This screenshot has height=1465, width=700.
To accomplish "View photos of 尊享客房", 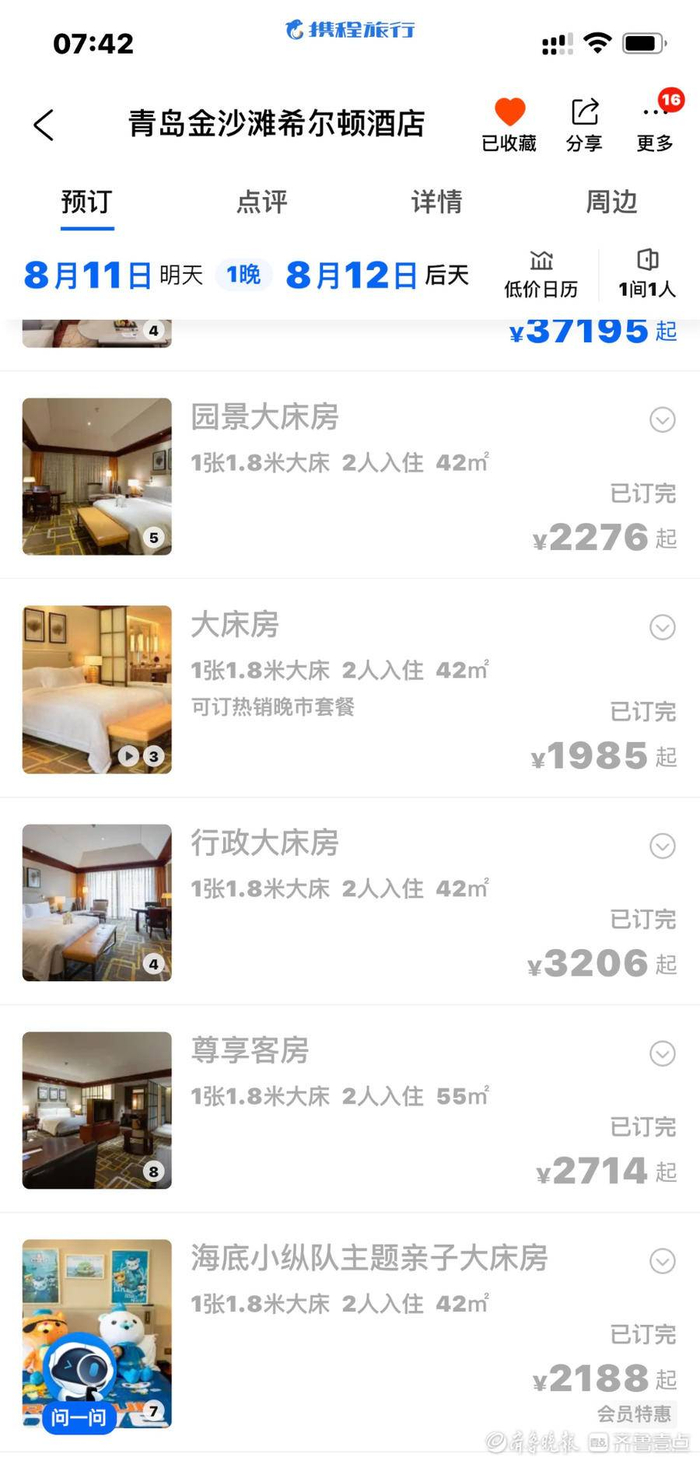I will [97, 1110].
